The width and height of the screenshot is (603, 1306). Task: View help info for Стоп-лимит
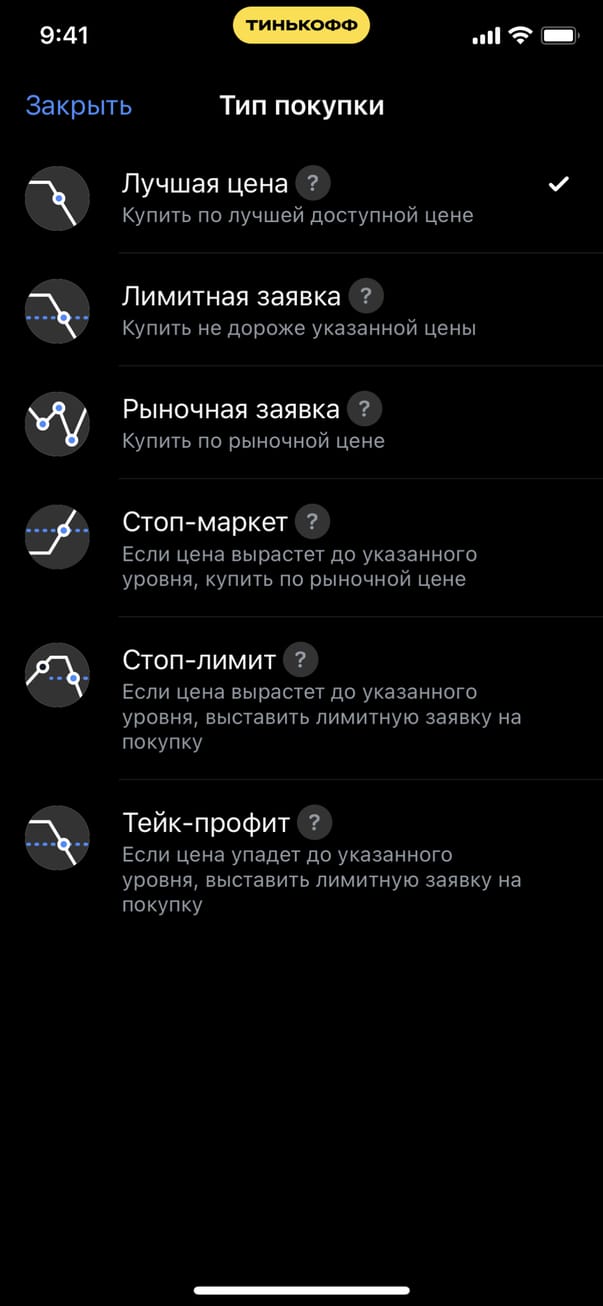(x=301, y=660)
